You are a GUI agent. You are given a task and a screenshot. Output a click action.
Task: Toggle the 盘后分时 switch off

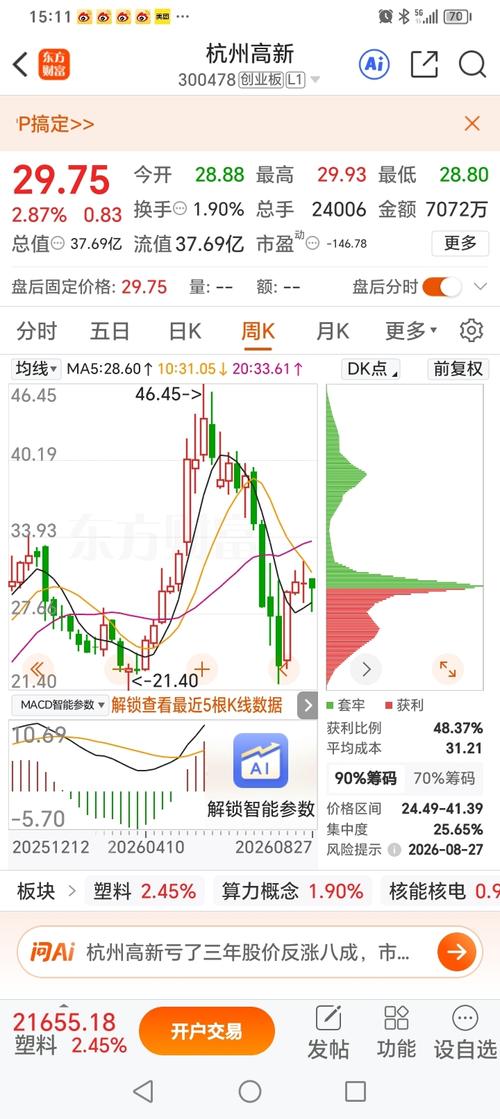point(442,287)
